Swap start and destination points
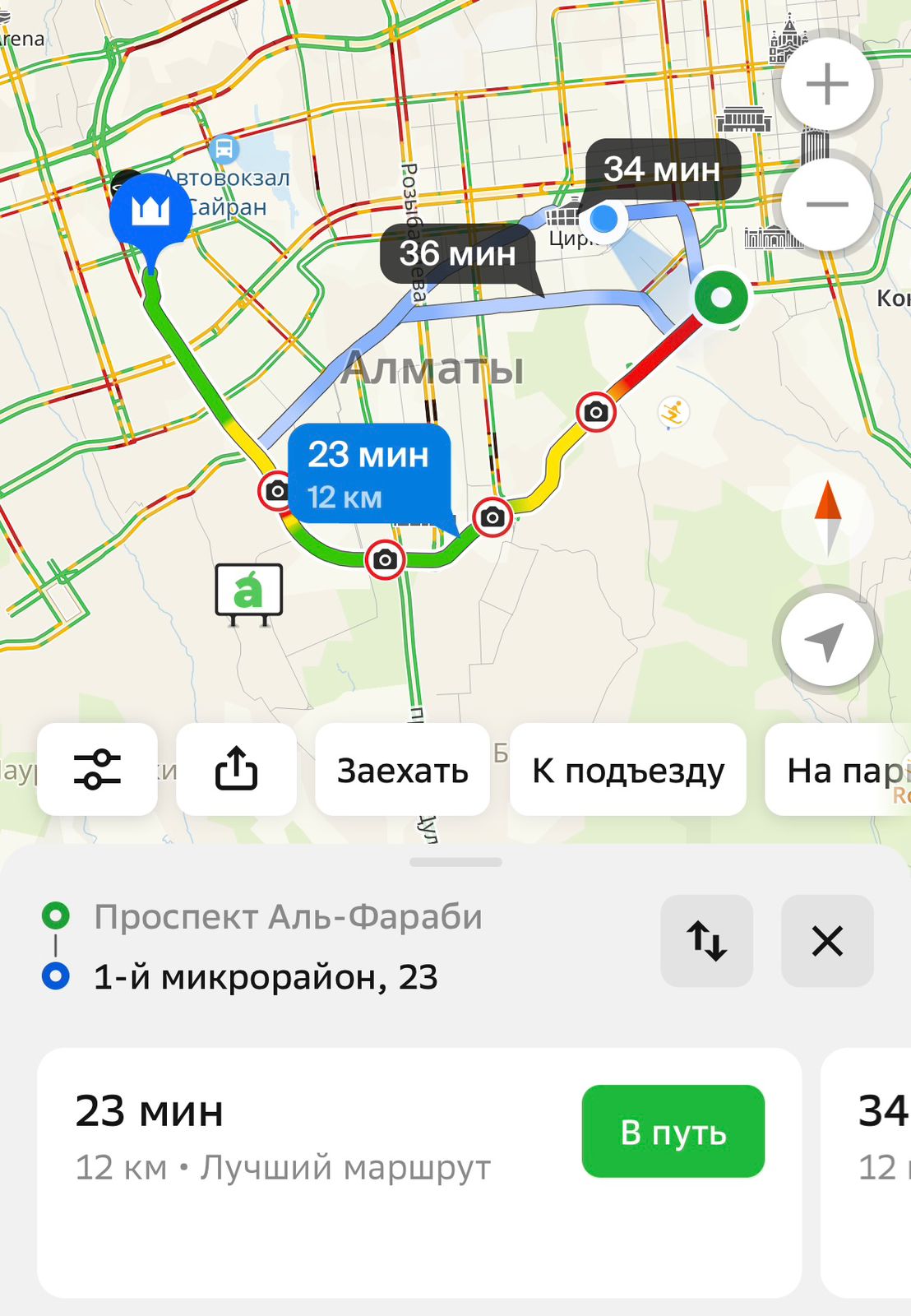Image resolution: width=911 pixels, height=1316 pixels. (706, 941)
